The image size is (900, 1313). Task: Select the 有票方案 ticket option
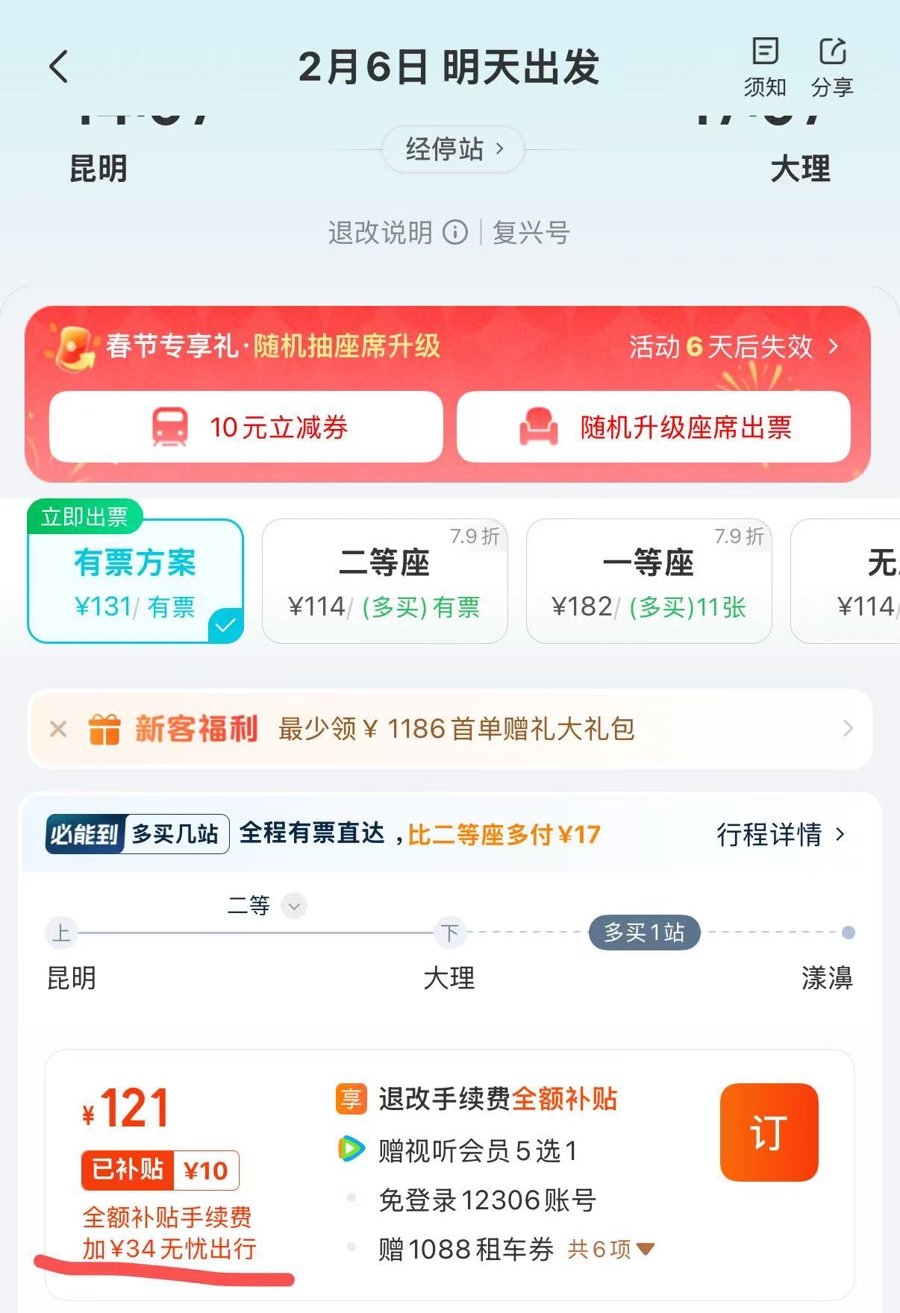click(x=135, y=582)
